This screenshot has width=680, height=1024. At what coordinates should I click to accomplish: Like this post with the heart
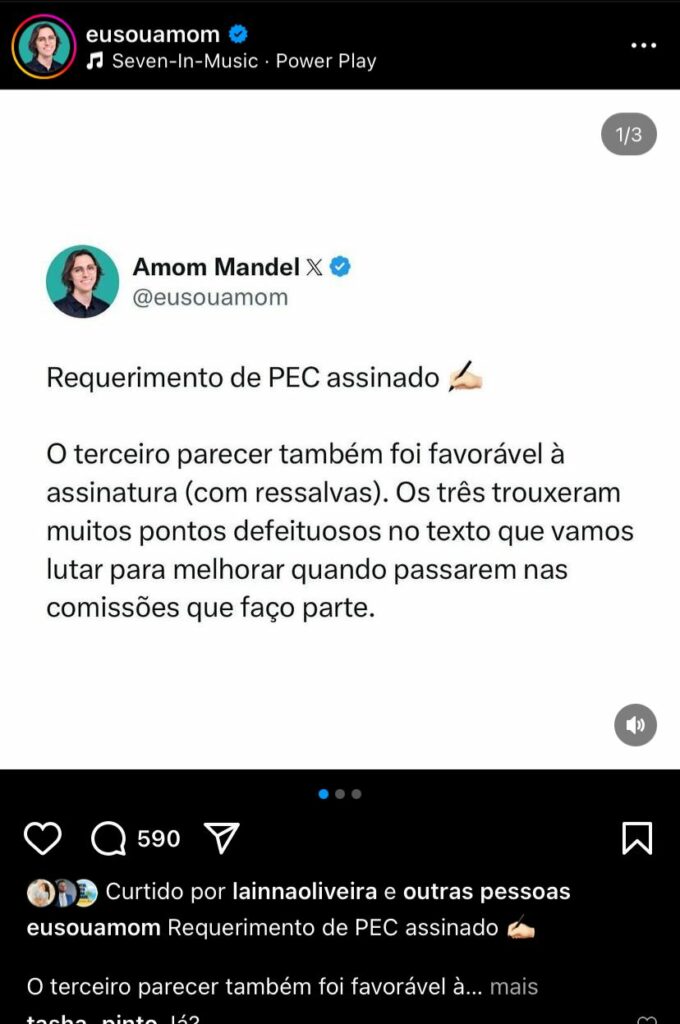(x=42, y=838)
